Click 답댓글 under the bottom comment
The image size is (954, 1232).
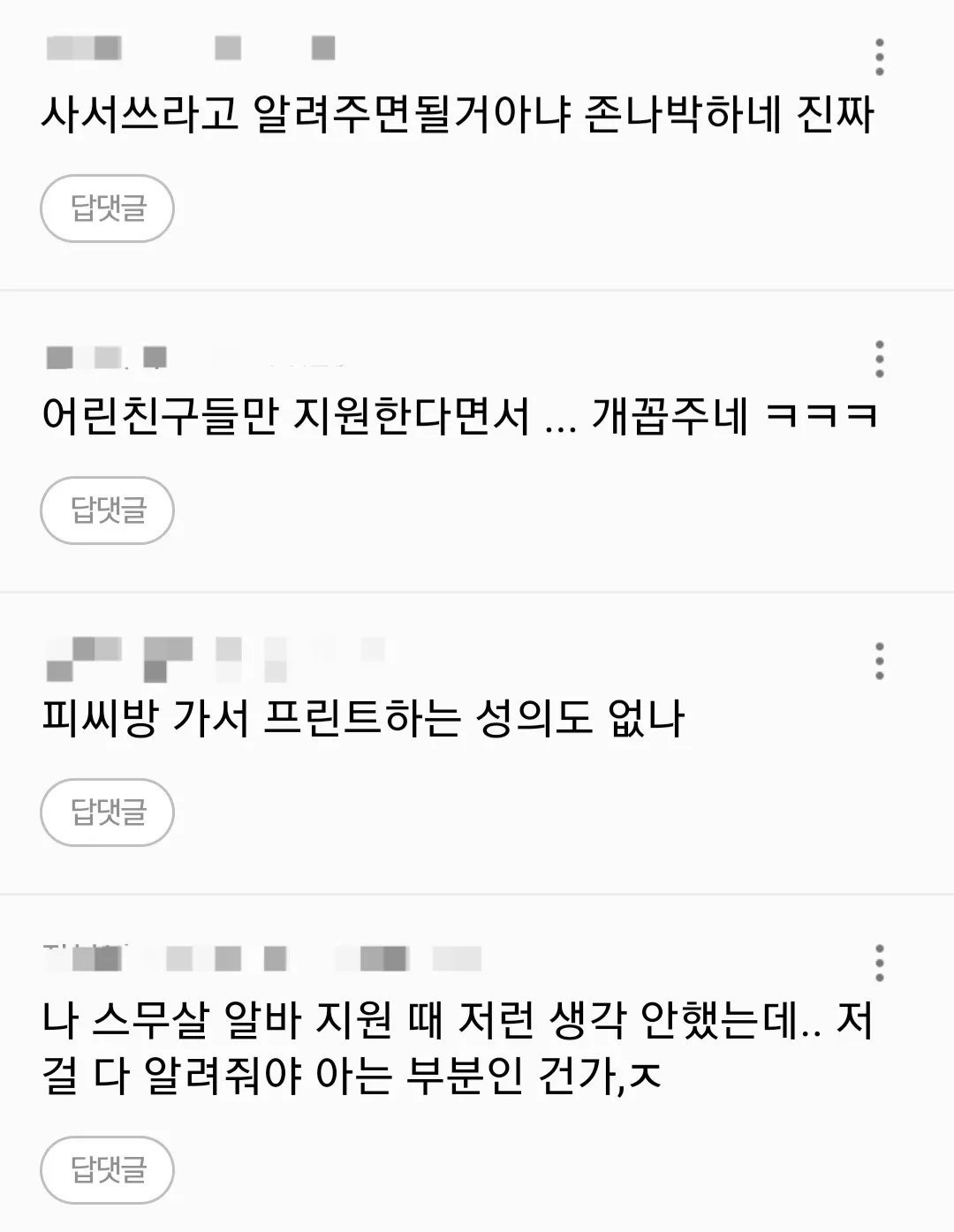pos(106,1168)
